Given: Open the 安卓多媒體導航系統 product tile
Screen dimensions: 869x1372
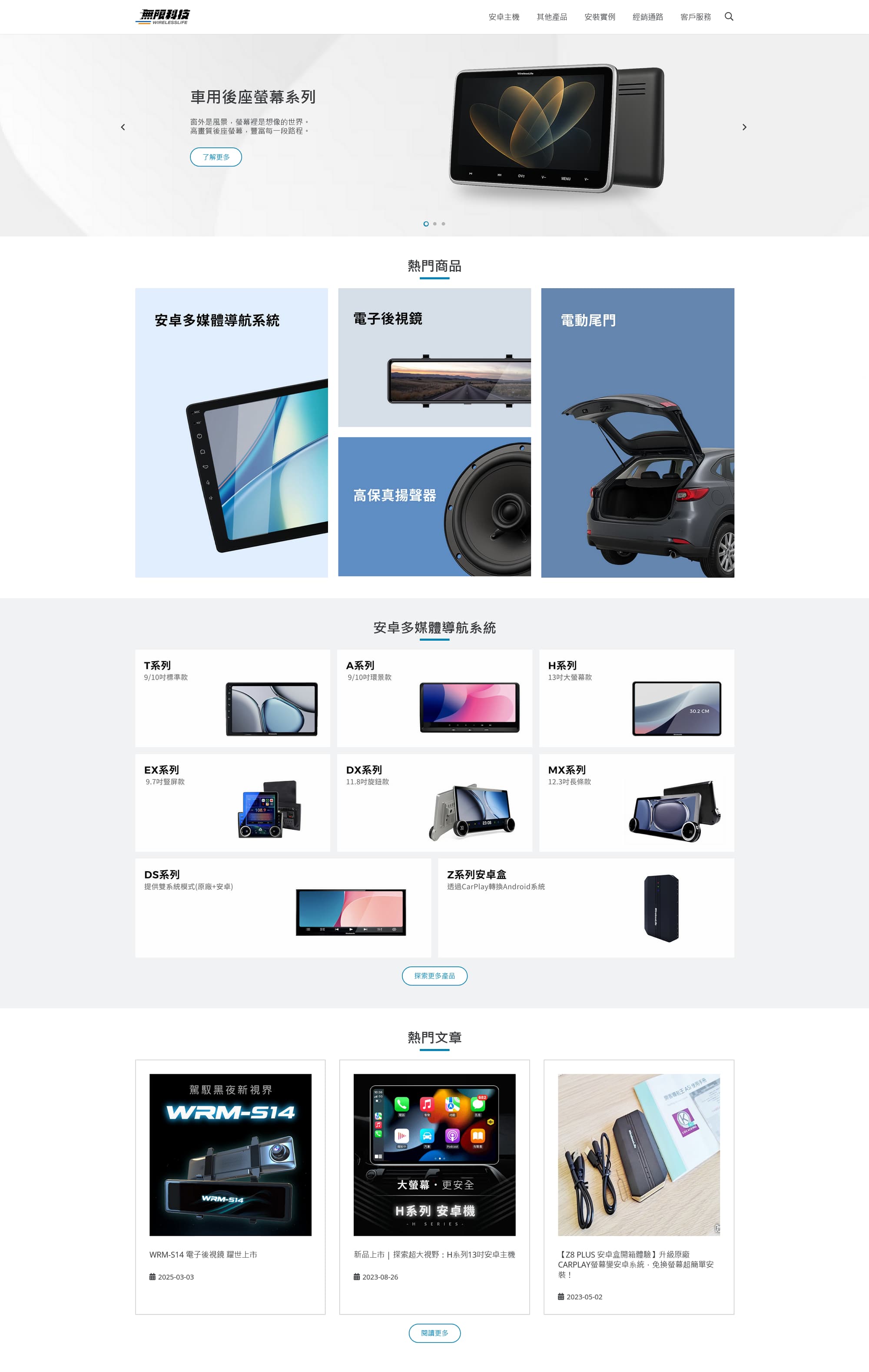Looking at the screenshot, I should tap(231, 433).
